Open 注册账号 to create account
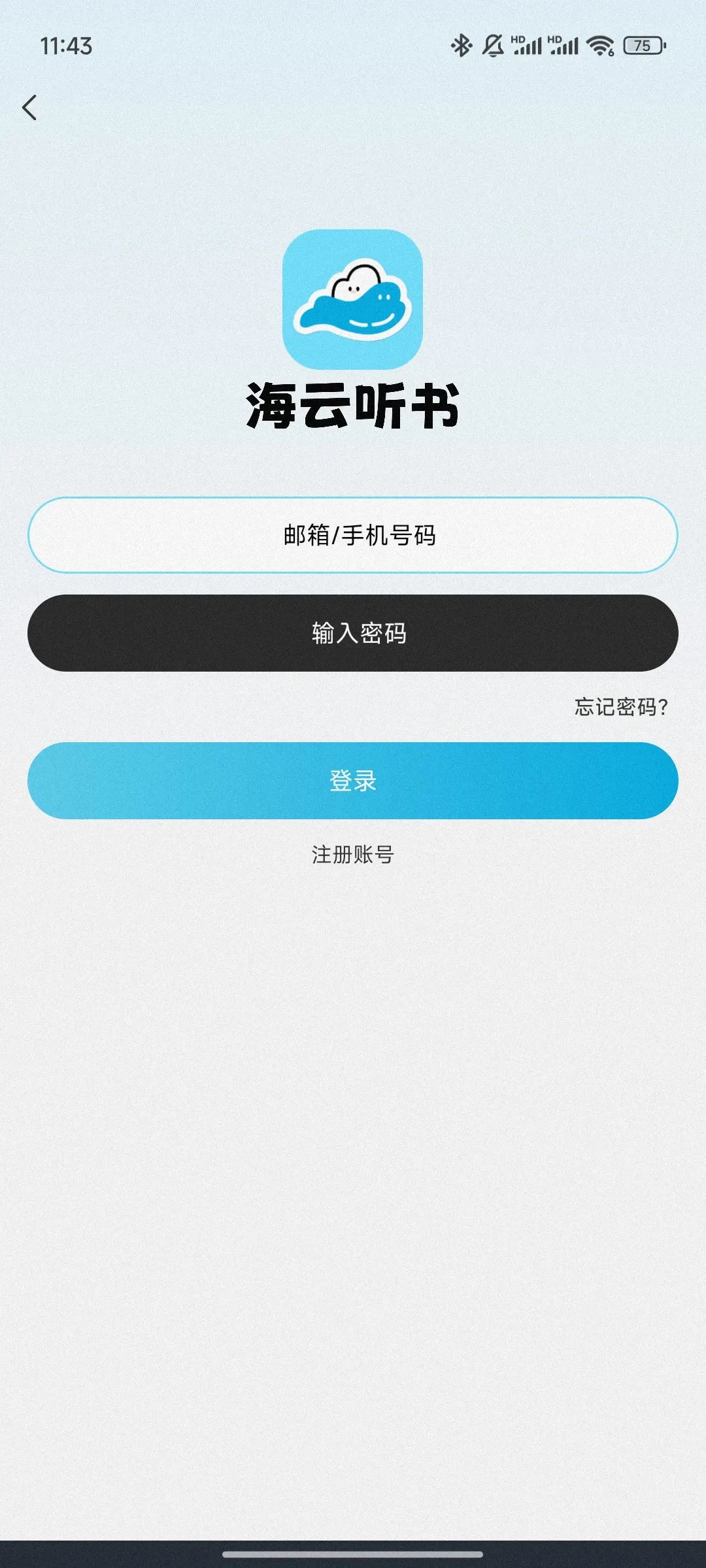Image resolution: width=706 pixels, height=1568 pixels. coord(353,855)
